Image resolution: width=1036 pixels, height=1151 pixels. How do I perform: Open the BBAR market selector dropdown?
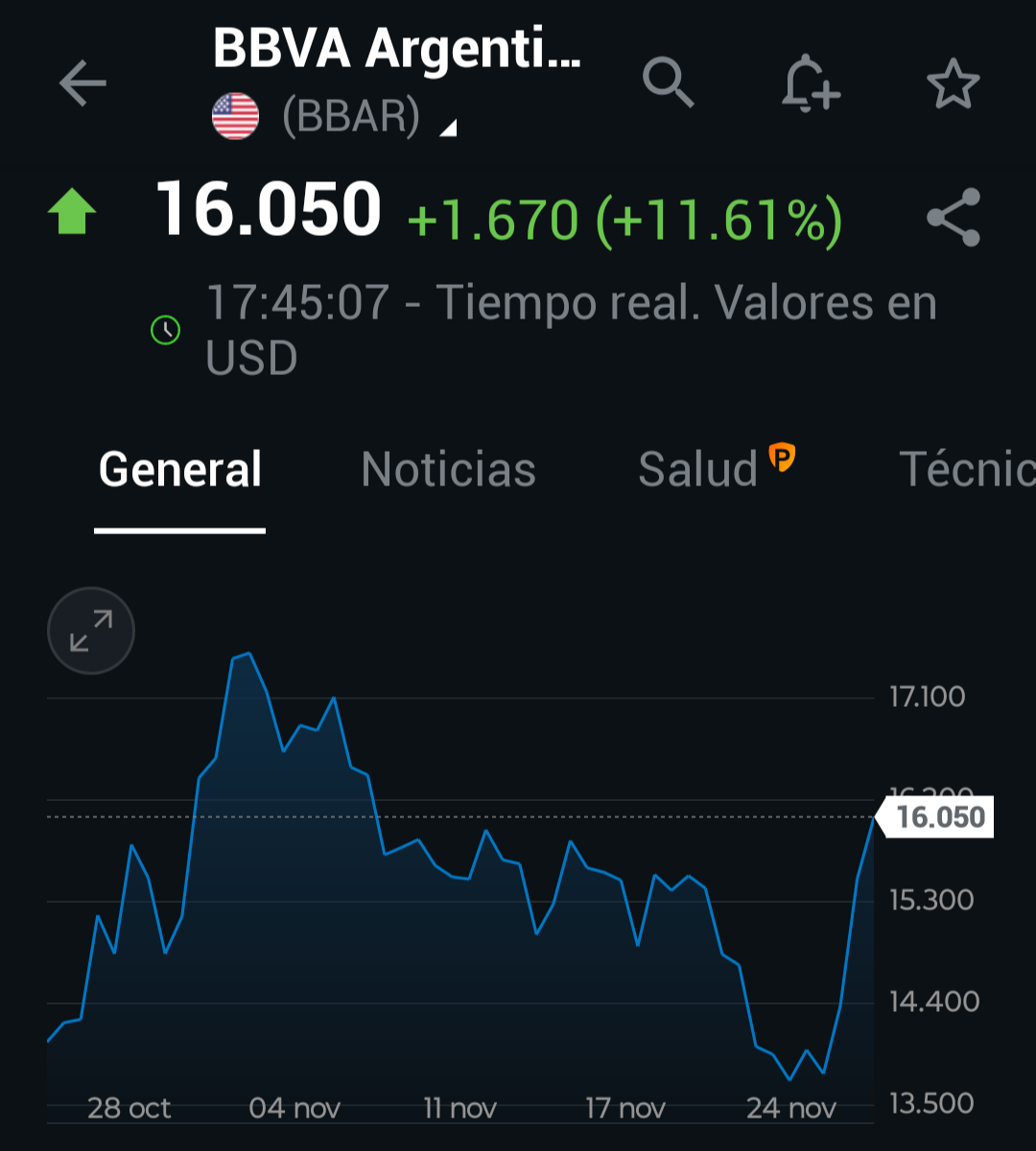point(449,128)
